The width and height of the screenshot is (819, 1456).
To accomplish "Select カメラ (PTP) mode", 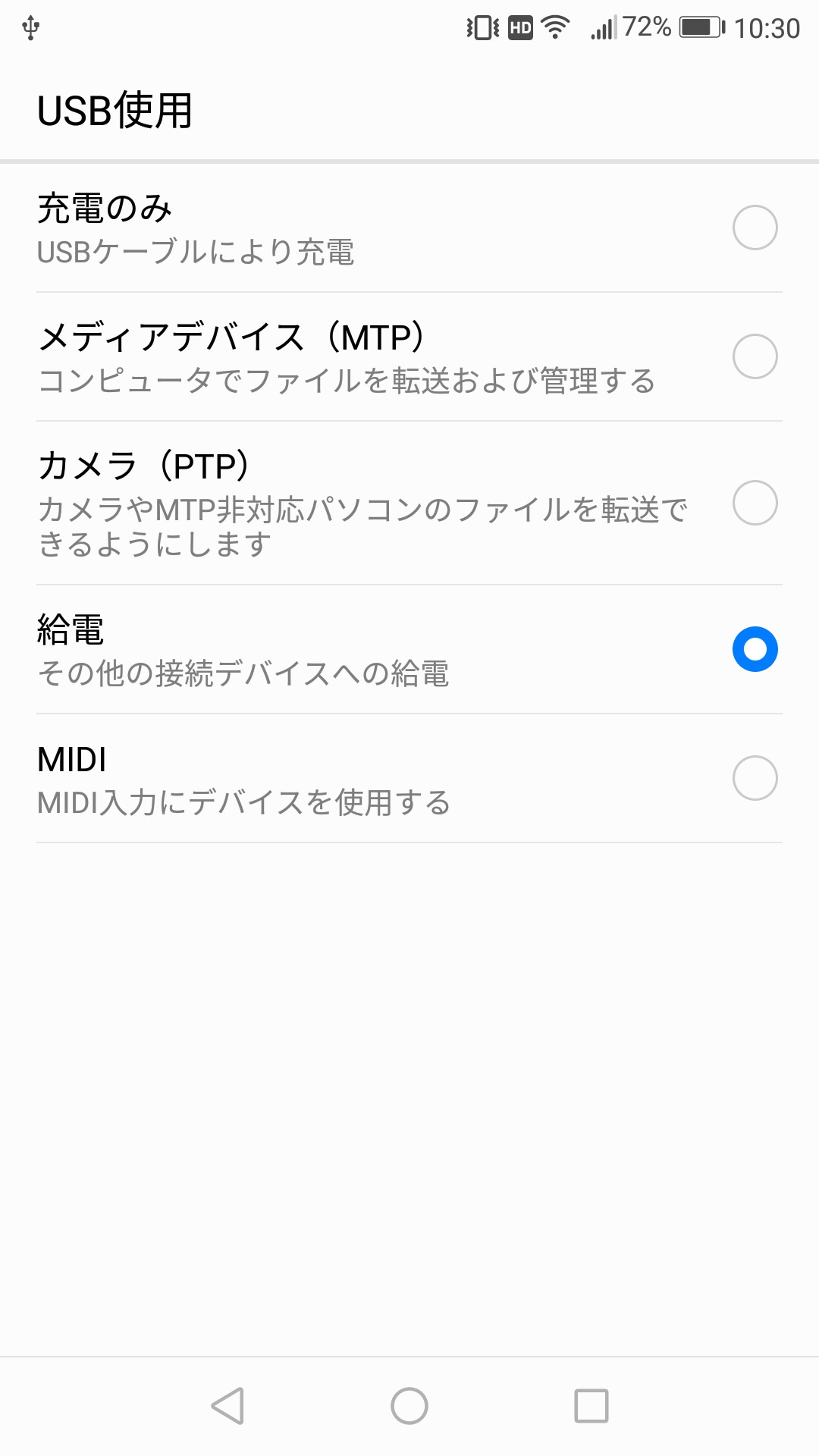I will [755, 503].
